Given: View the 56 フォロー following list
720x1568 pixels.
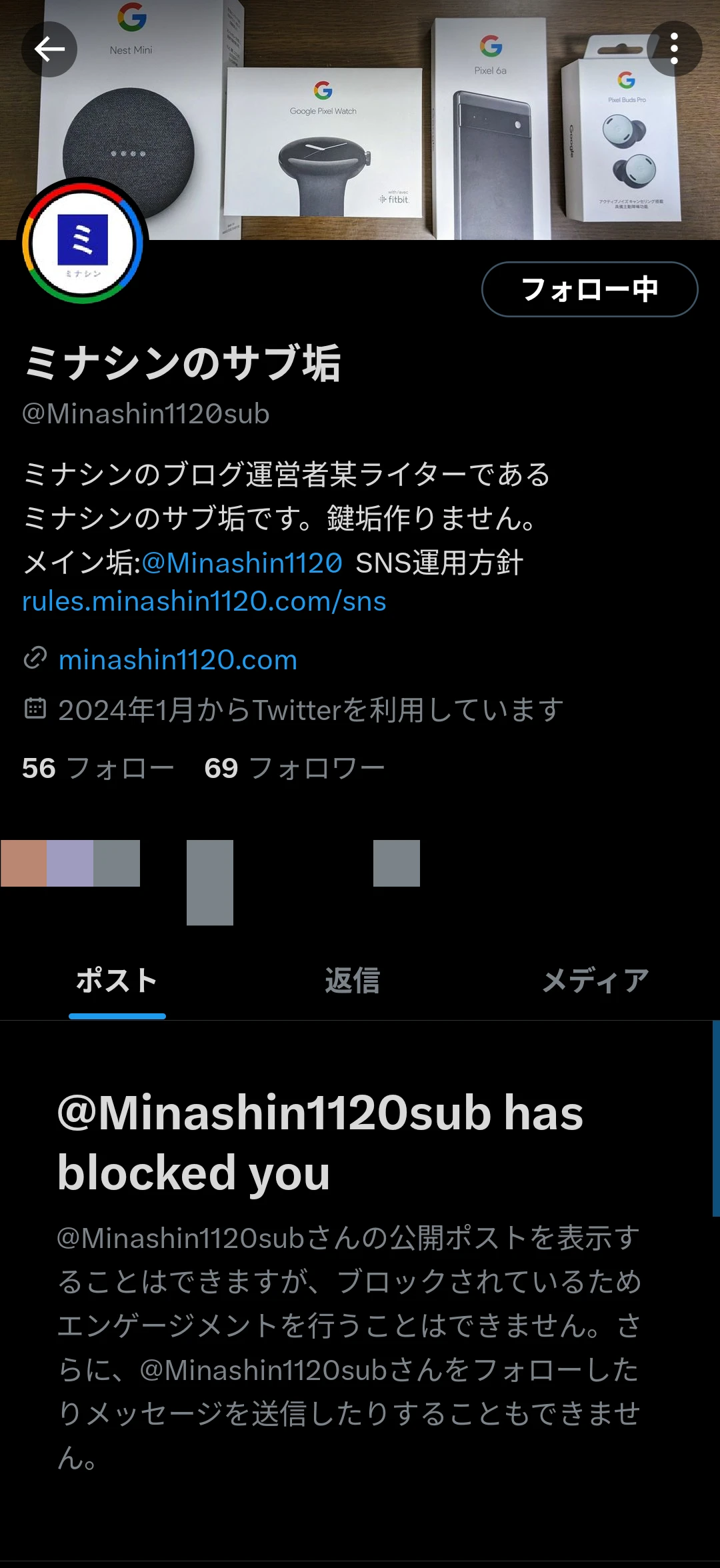Looking at the screenshot, I should tap(98, 769).
